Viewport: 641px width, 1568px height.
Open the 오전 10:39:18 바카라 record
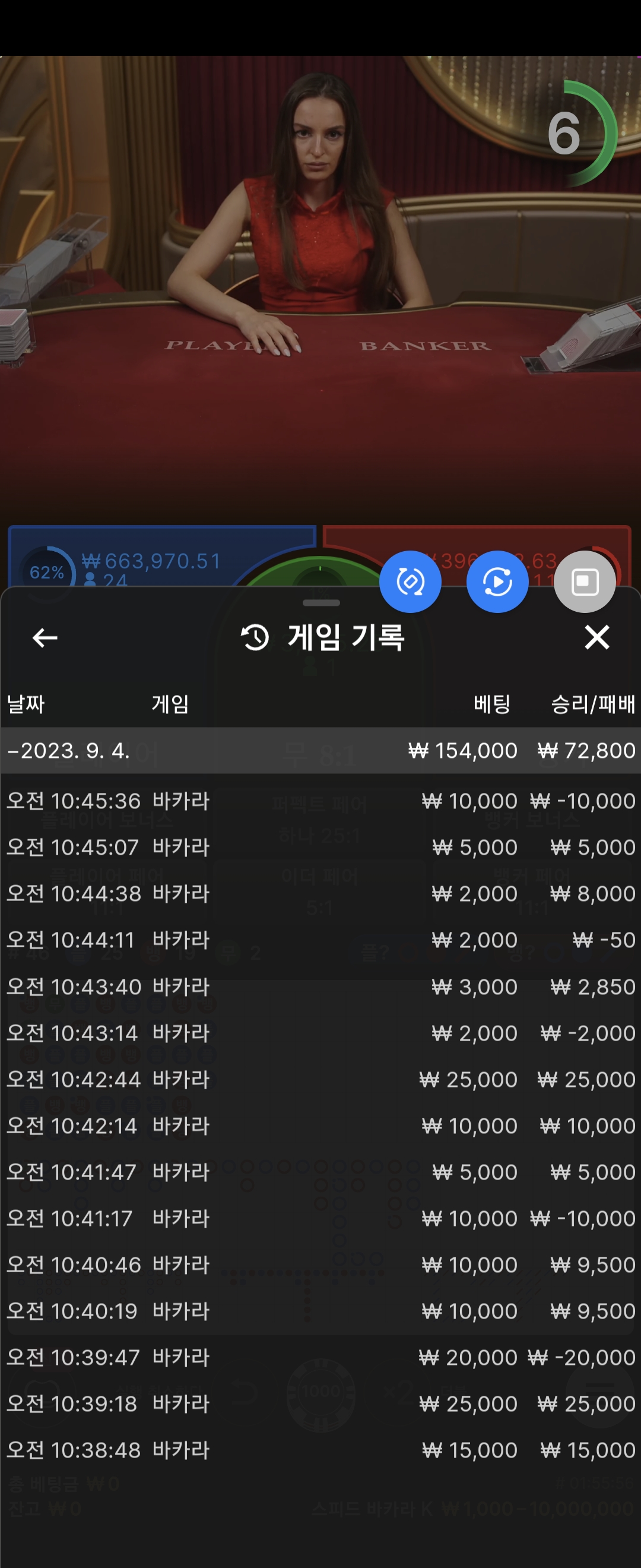tap(320, 1403)
